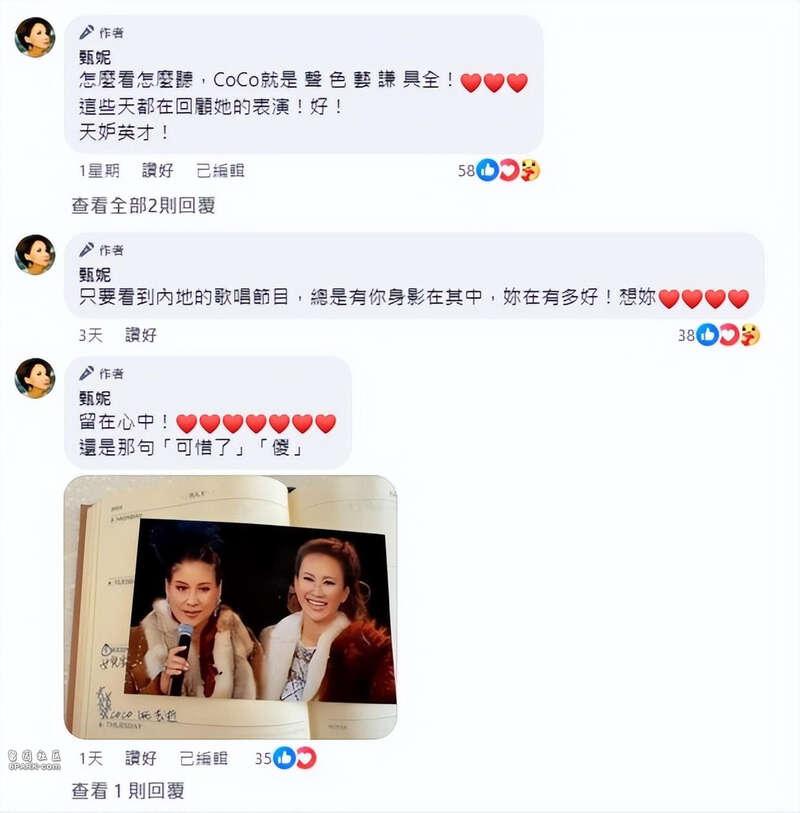The width and height of the screenshot is (800, 813).
Task: Open 甄妮's profile from the first comment name
Action: pos(94,57)
